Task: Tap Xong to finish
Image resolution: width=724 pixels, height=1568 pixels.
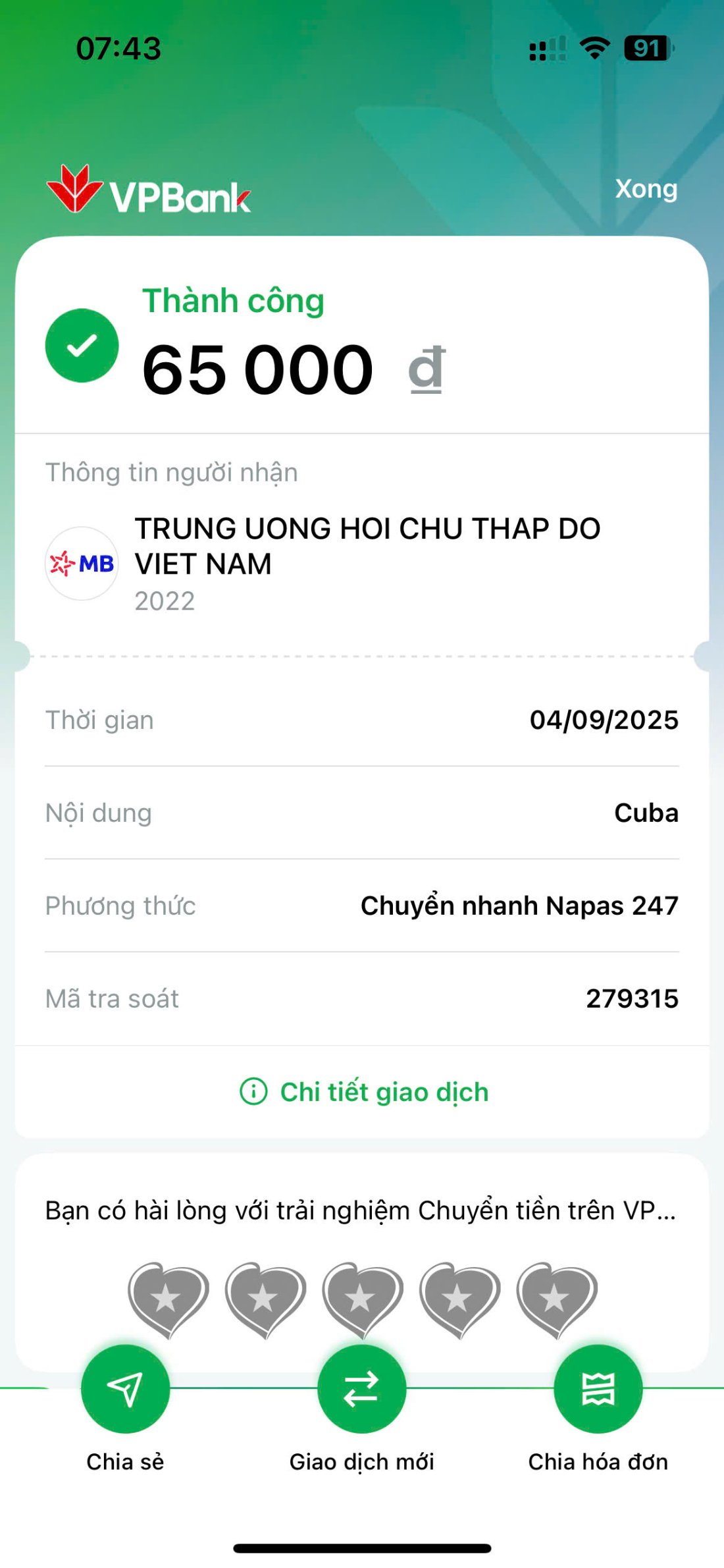Action: pyautogui.click(x=646, y=189)
